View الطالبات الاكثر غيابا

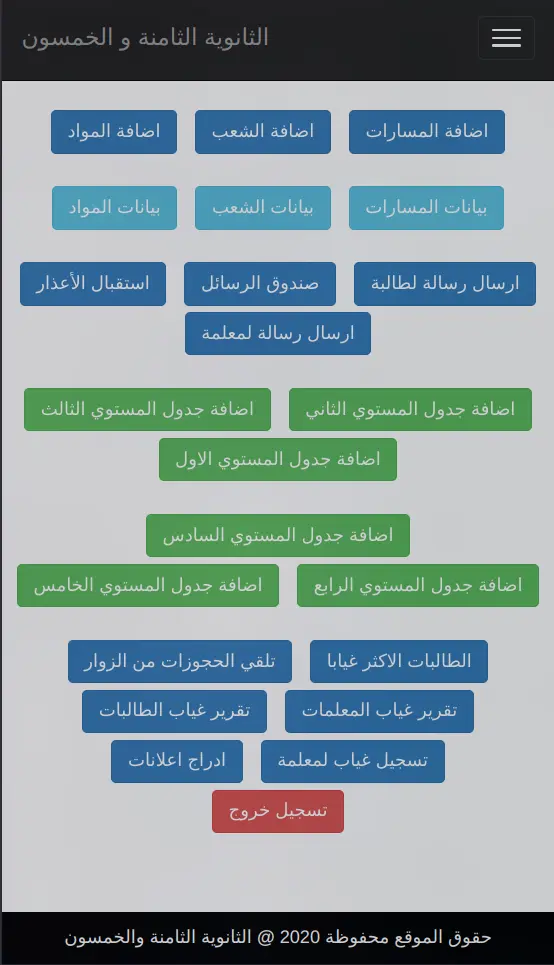tap(399, 662)
